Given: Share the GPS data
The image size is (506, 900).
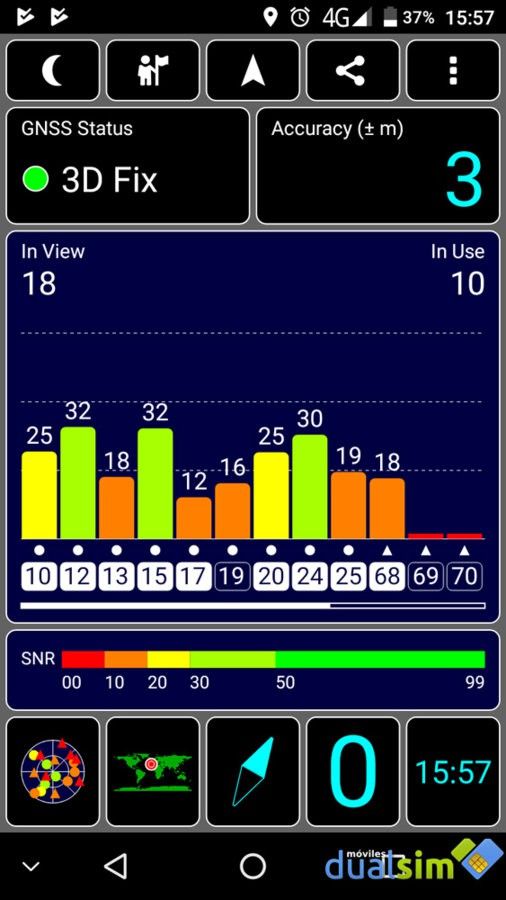Looking at the screenshot, I should (x=353, y=71).
